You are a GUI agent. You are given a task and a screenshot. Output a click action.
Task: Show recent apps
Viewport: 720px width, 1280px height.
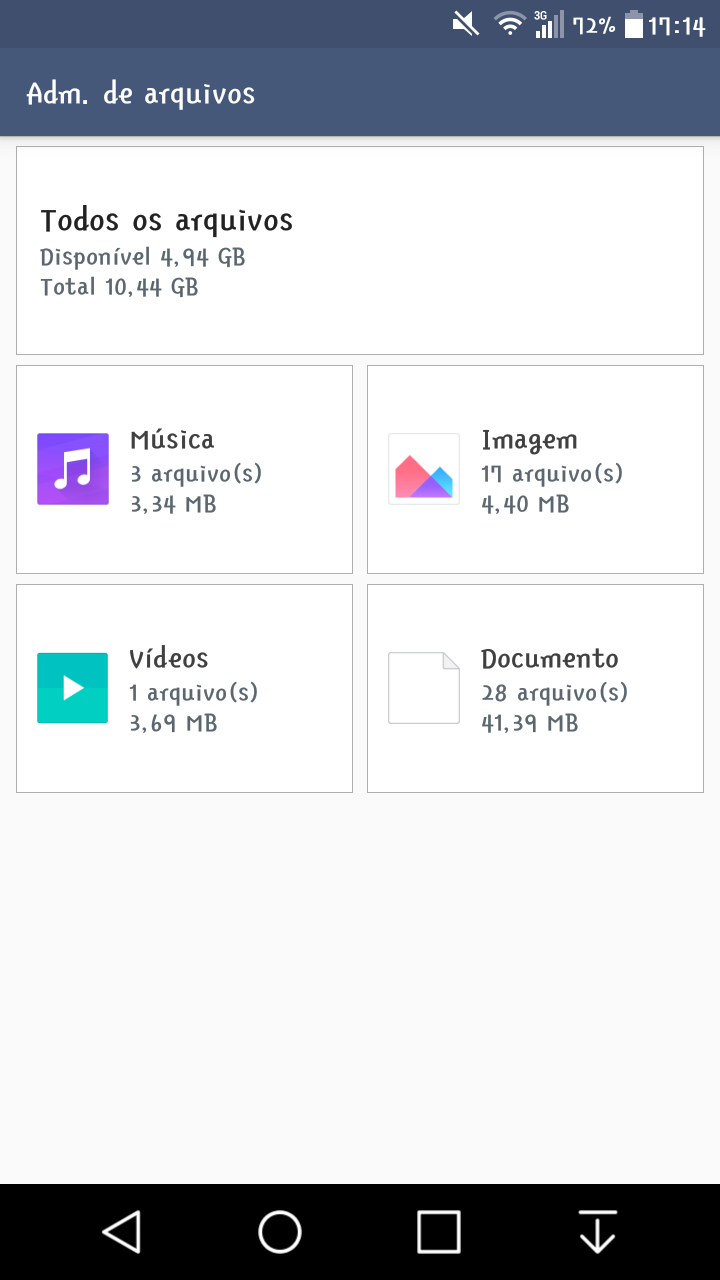point(439,1231)
